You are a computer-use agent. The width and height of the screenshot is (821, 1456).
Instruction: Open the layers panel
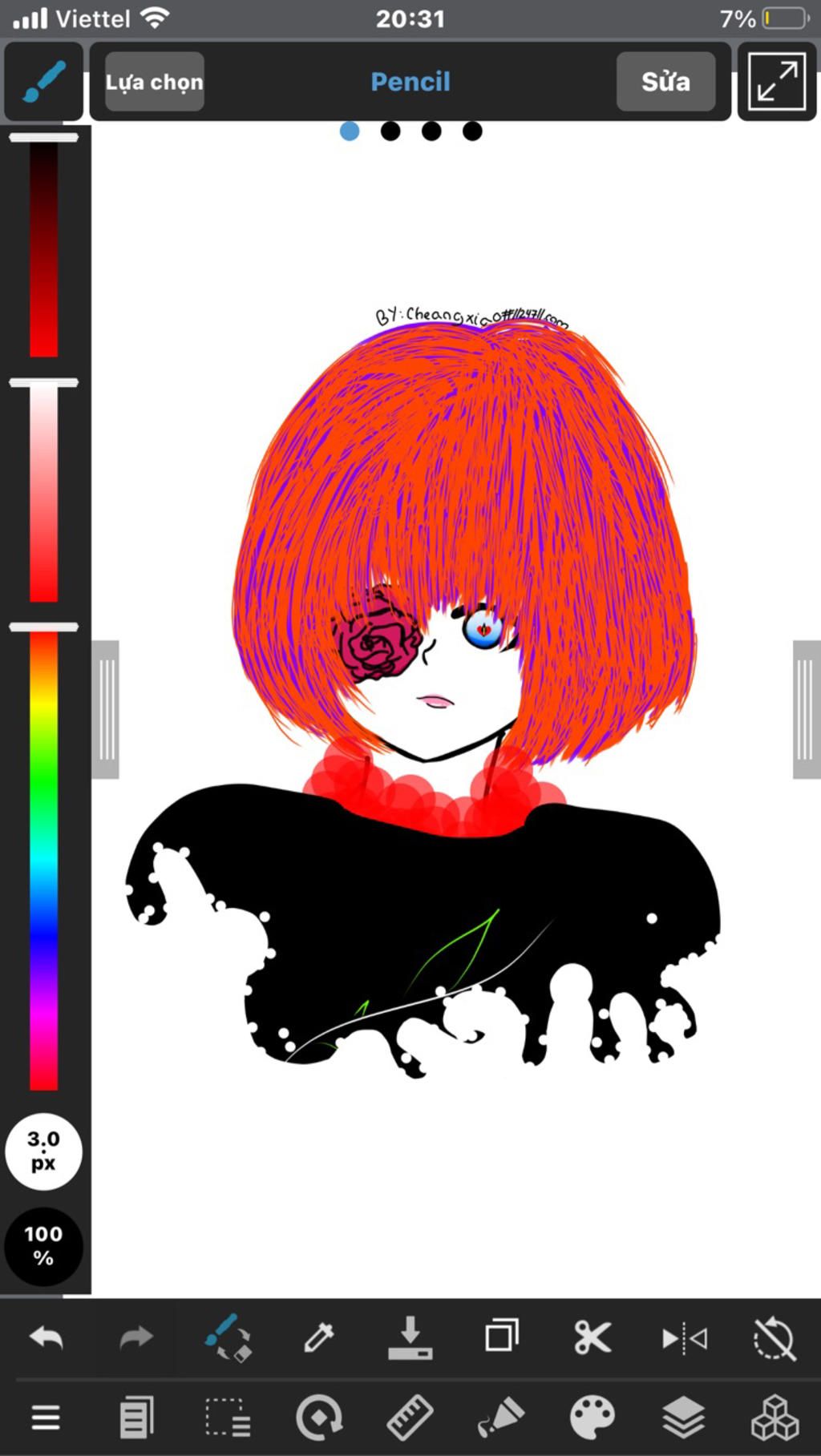pos(684,1418)
